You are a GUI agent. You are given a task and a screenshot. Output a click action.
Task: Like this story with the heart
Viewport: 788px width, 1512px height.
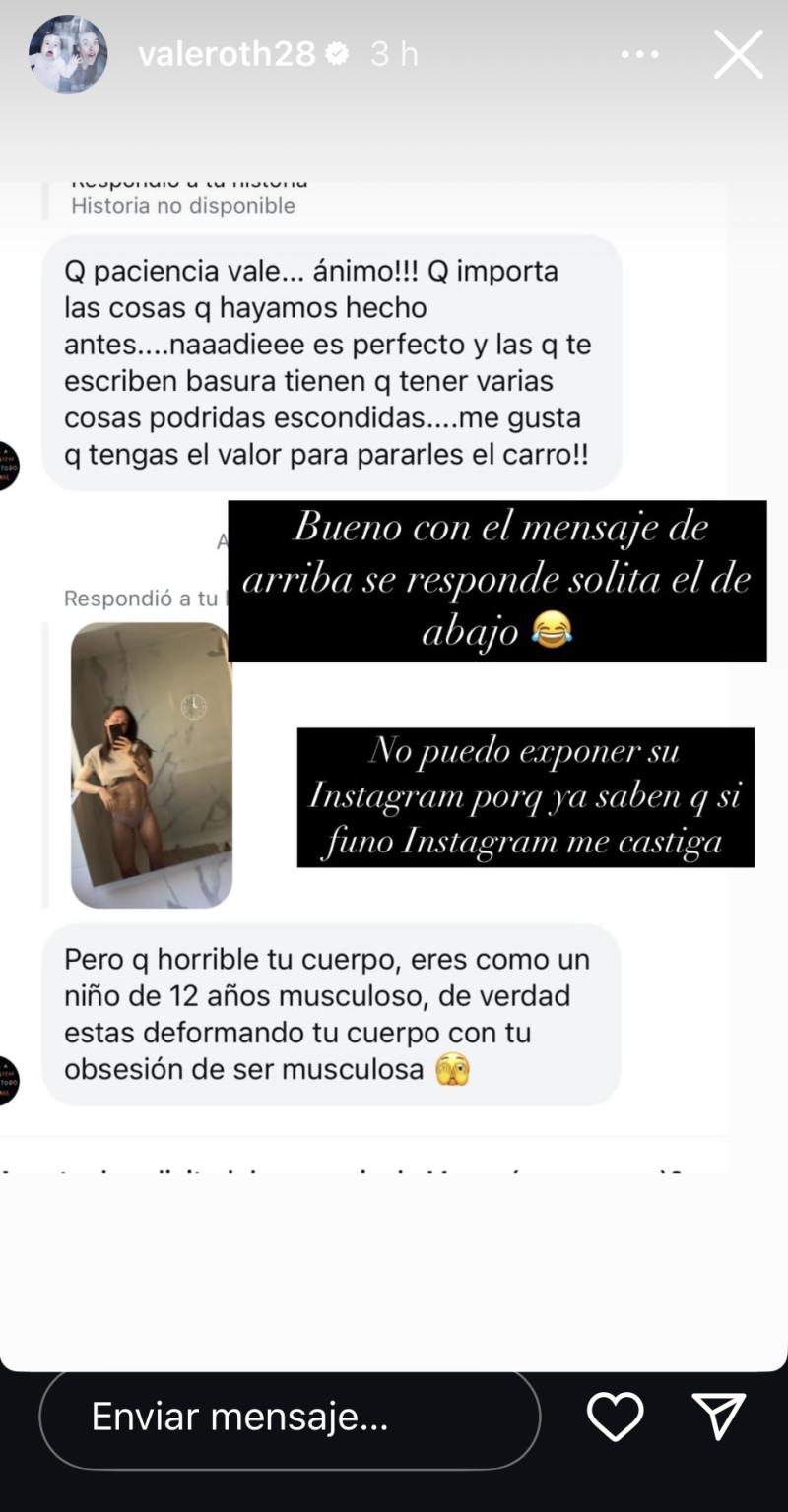click(x=615, y=1417)
